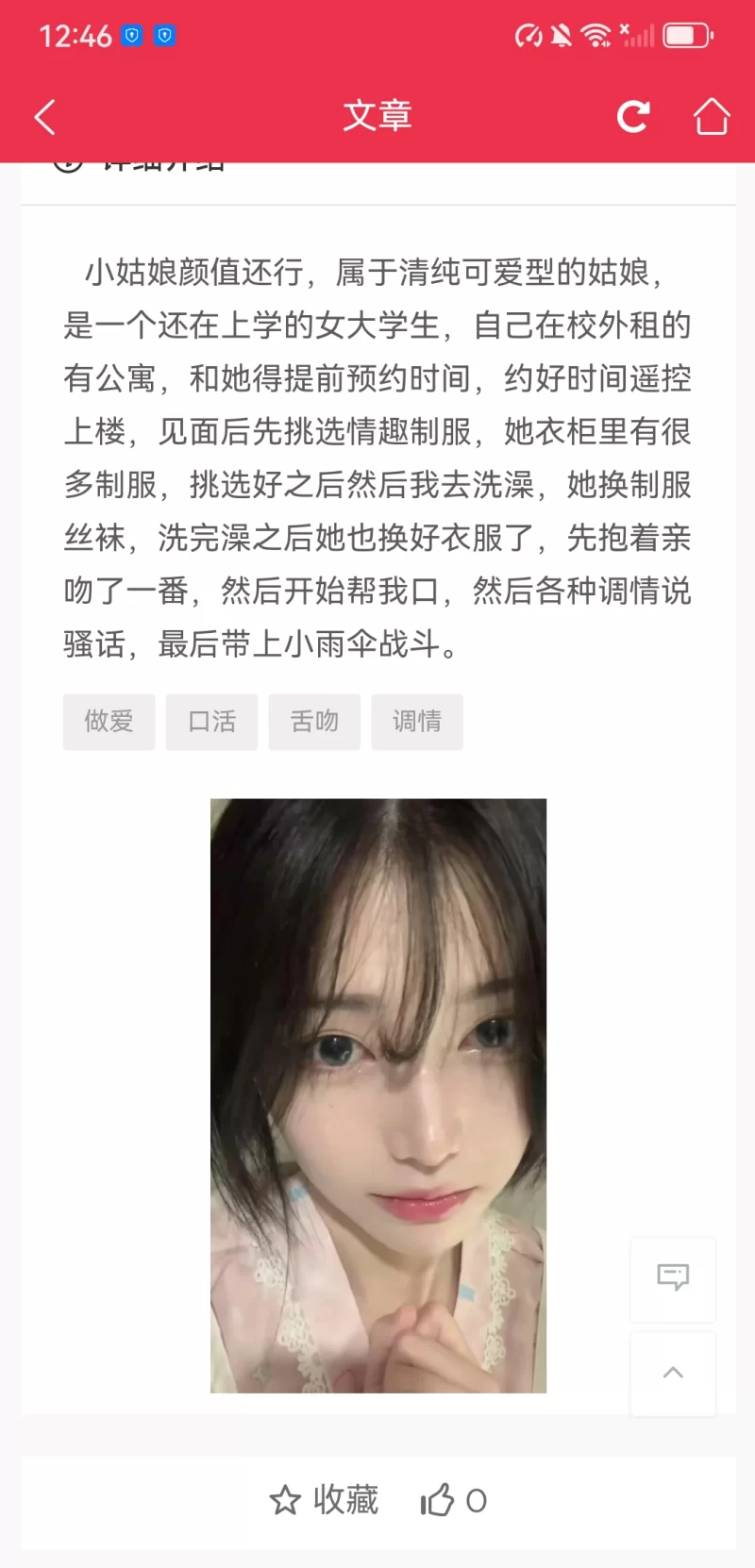The height and width of the screenshot is (1568, 755).
Task: Like this article with thumbs up
Action: pos(453,1500)
